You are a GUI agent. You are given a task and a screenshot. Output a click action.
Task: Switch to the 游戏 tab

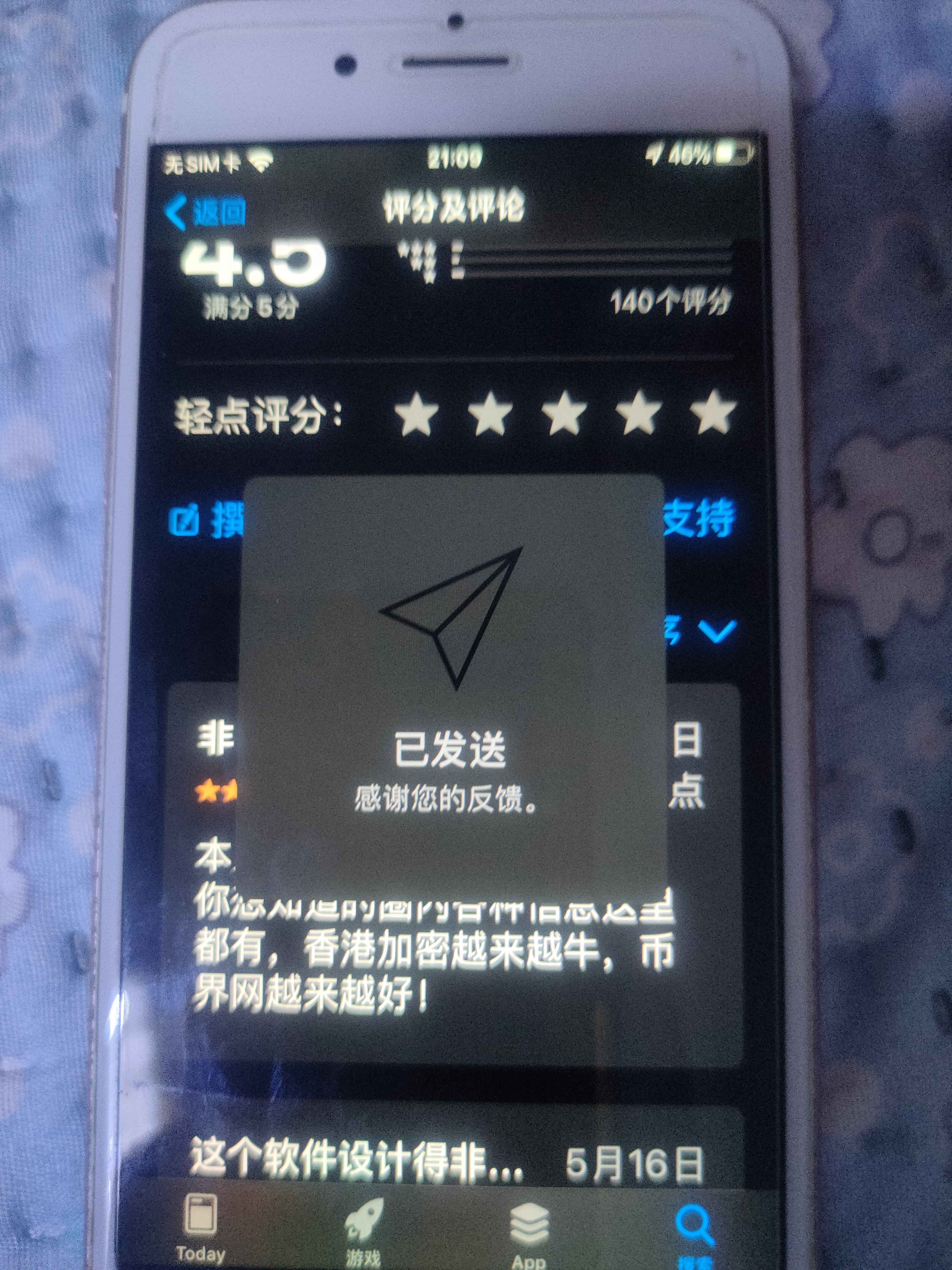pos(363,1229)
